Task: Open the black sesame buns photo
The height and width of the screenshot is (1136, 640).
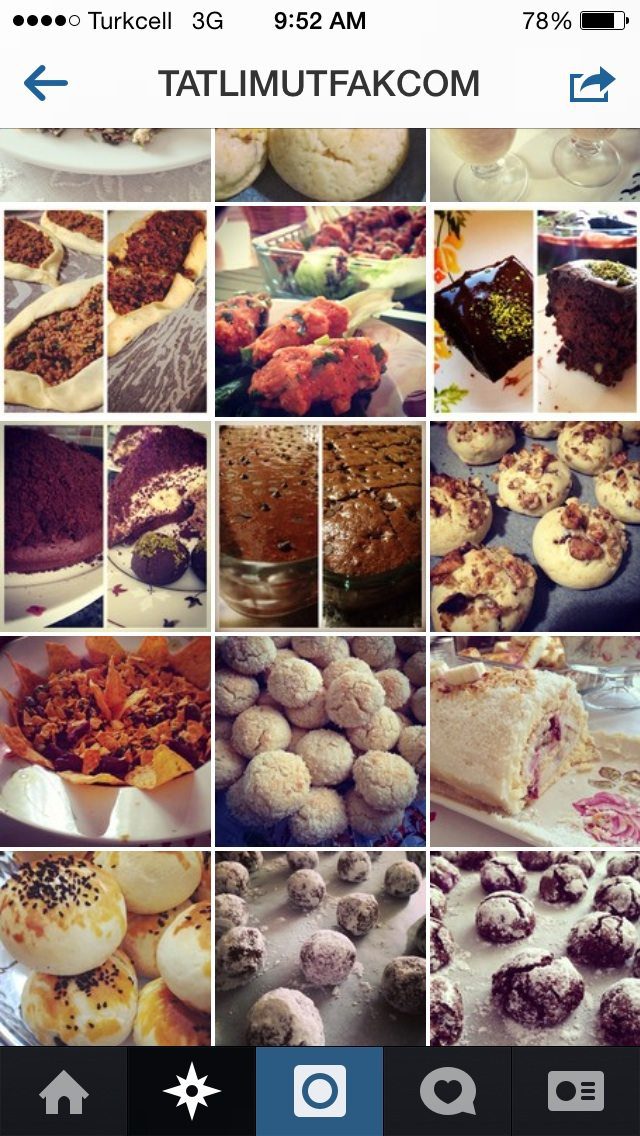Action: pos(105,947)
